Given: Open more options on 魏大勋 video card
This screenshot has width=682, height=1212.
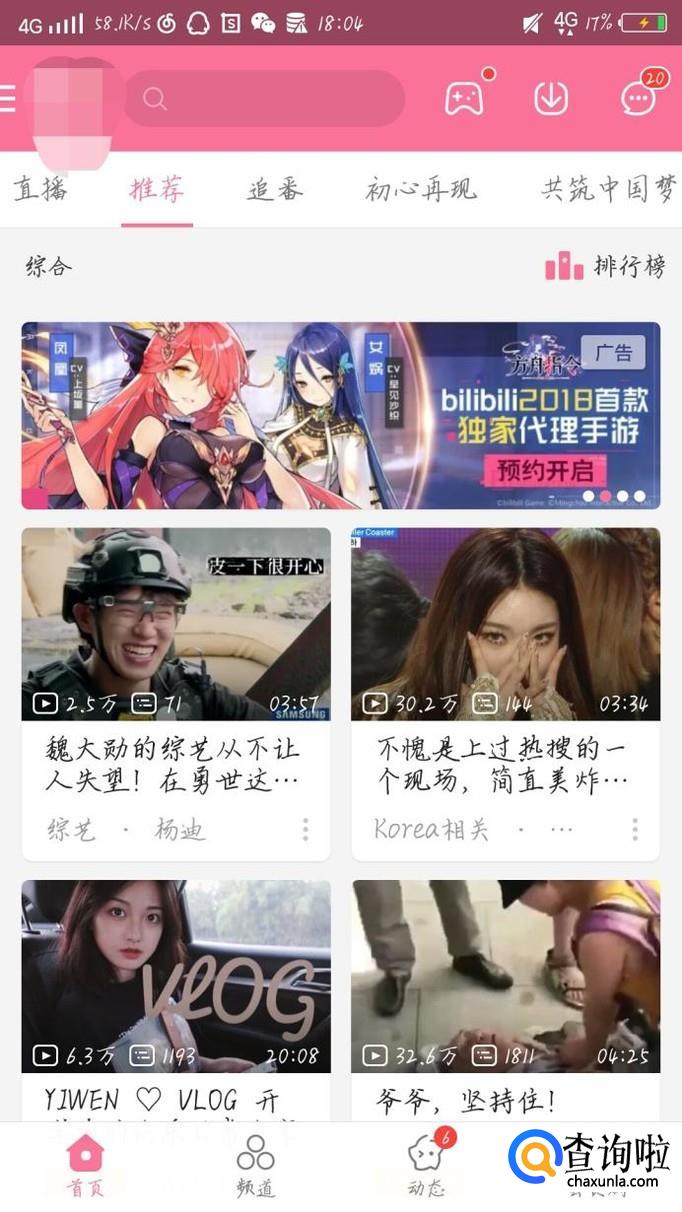Looking at the screenshot, I should click(x=305, y=829).
